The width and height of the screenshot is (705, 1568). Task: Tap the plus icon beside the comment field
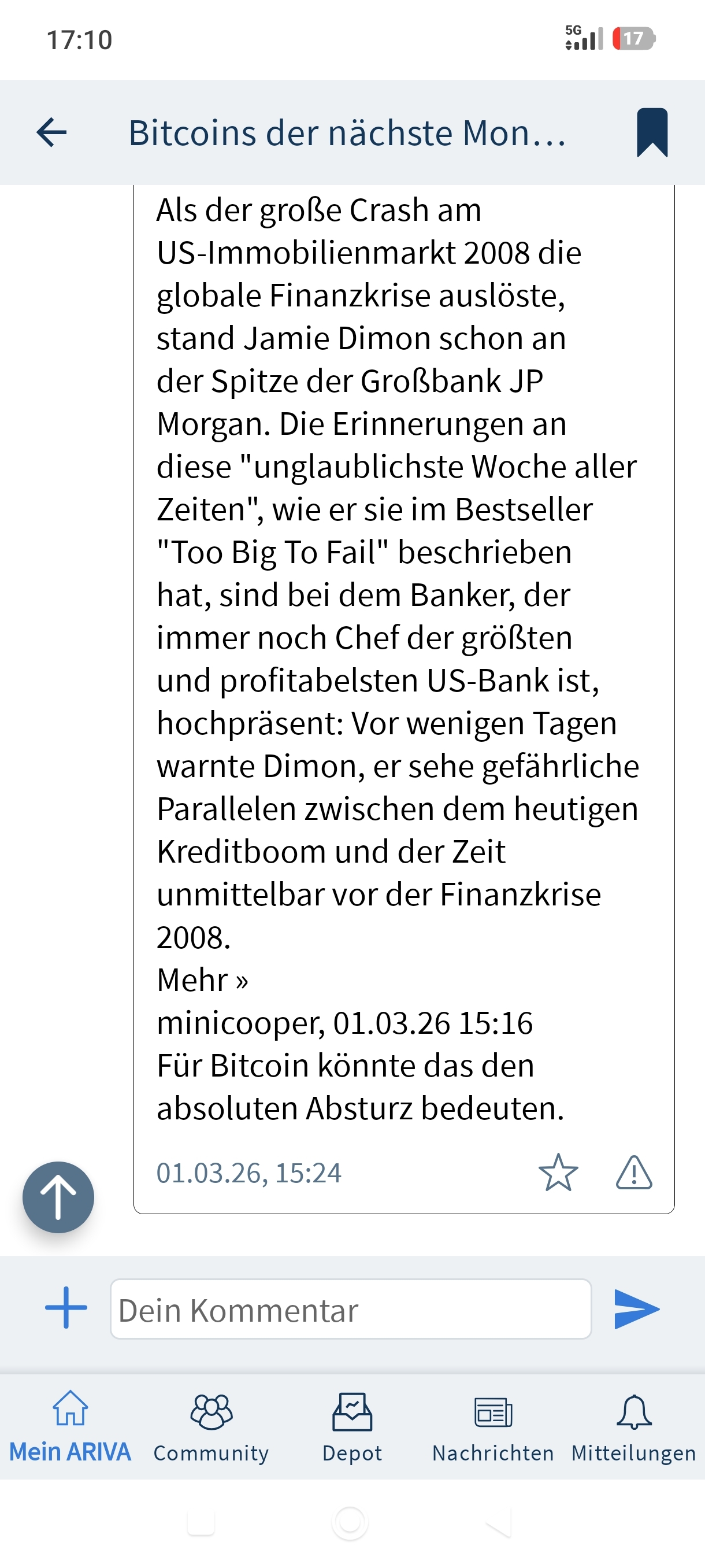coord(66,1307)
